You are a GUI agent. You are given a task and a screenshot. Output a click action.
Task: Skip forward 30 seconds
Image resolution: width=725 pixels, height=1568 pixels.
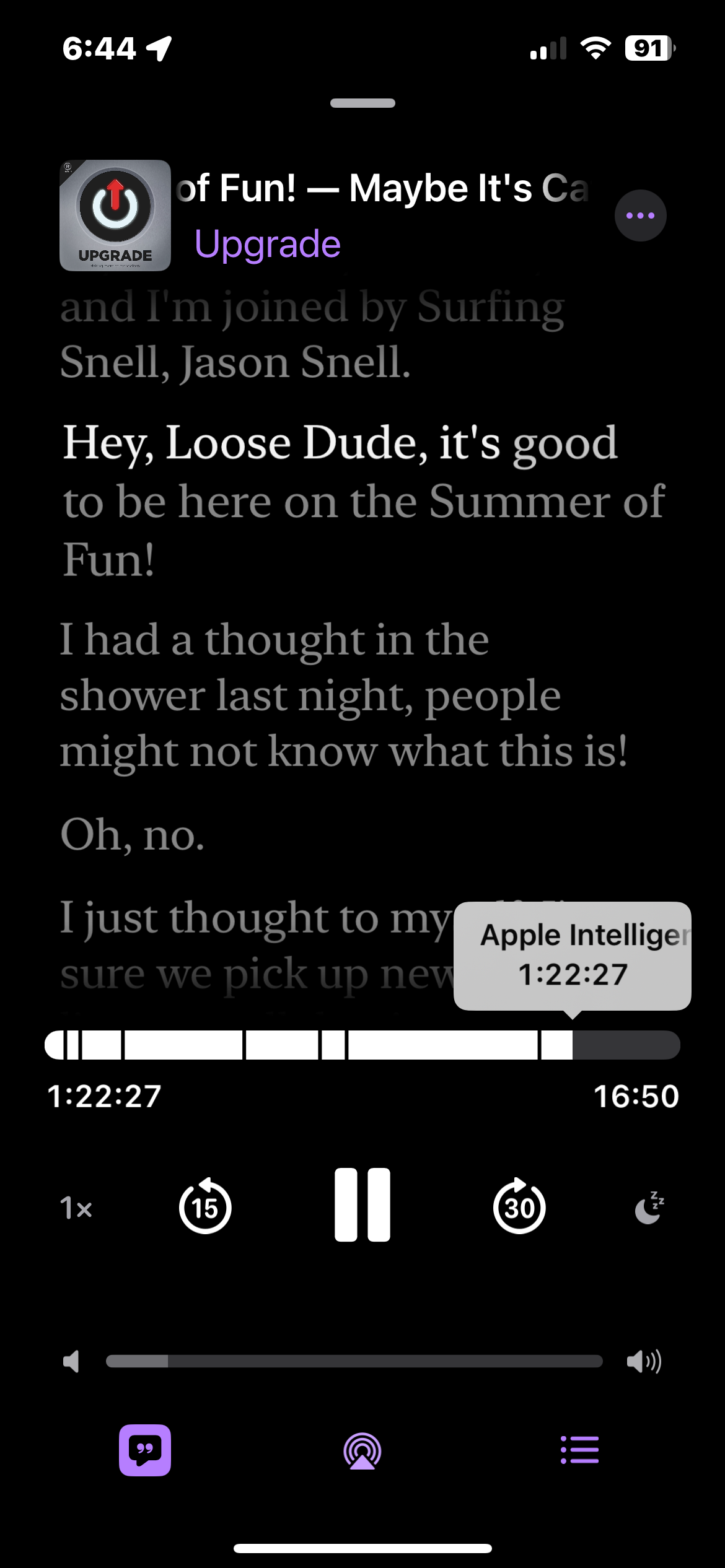[x=519, y=1206]
